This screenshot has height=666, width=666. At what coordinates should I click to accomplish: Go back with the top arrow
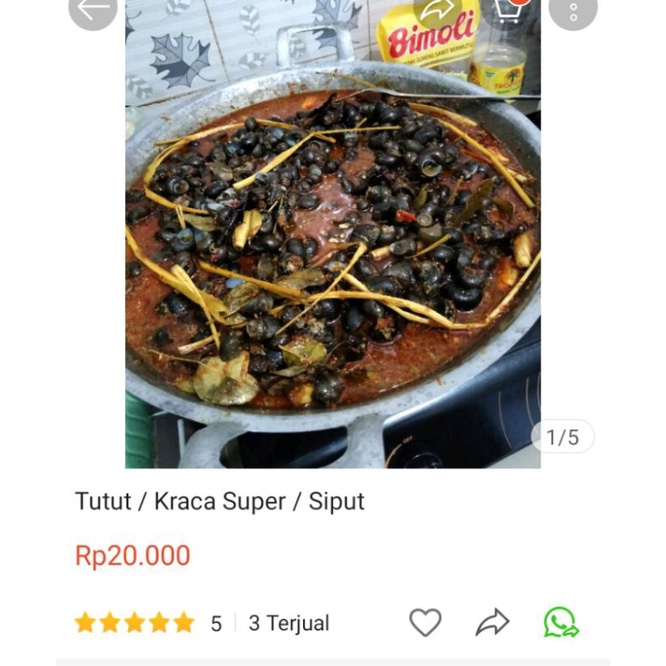(x=92, y=9)
